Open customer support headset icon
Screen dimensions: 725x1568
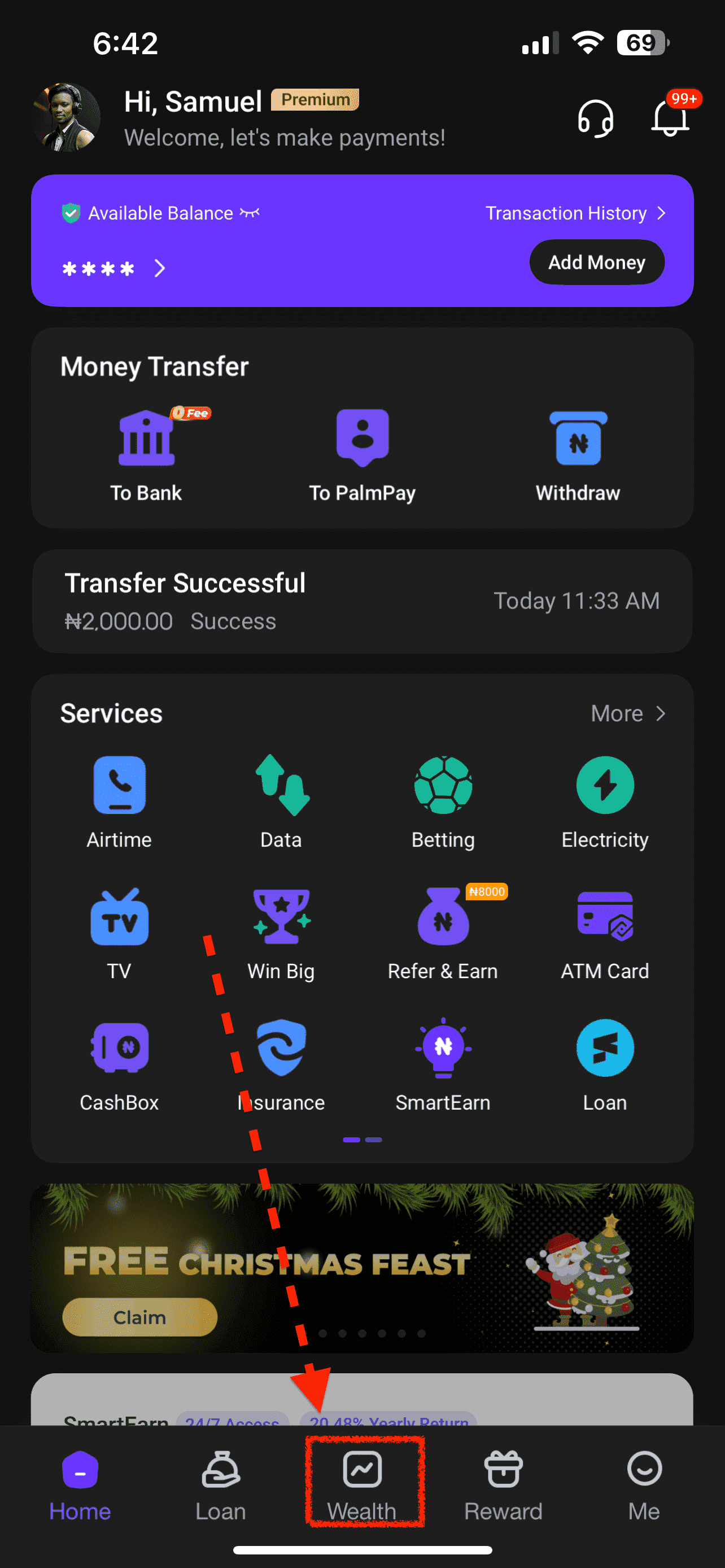(x=595, y=118)
